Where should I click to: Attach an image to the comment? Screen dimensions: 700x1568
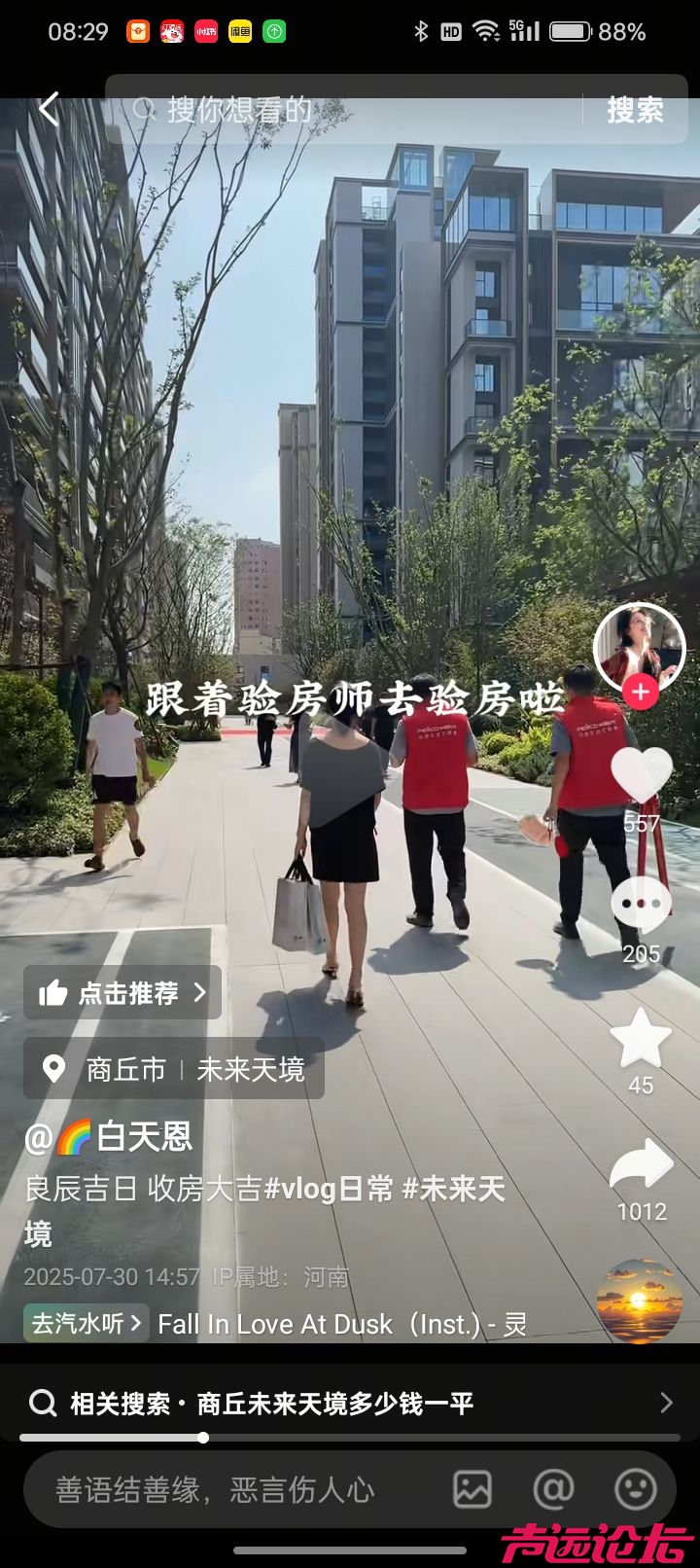click(x=472, y=1489)
